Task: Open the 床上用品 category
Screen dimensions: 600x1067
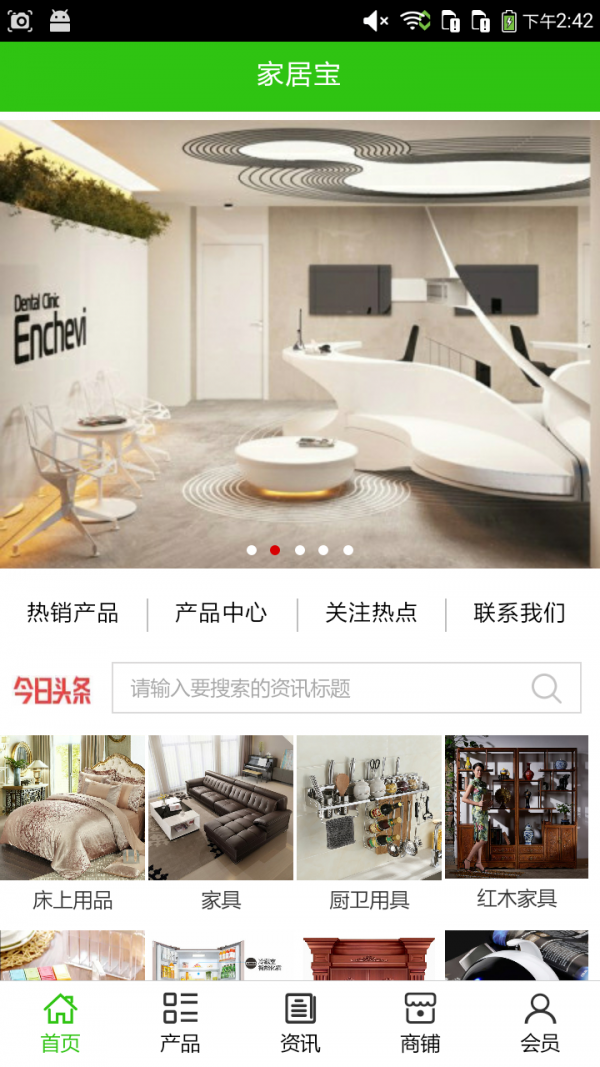Action: point(73,822)
